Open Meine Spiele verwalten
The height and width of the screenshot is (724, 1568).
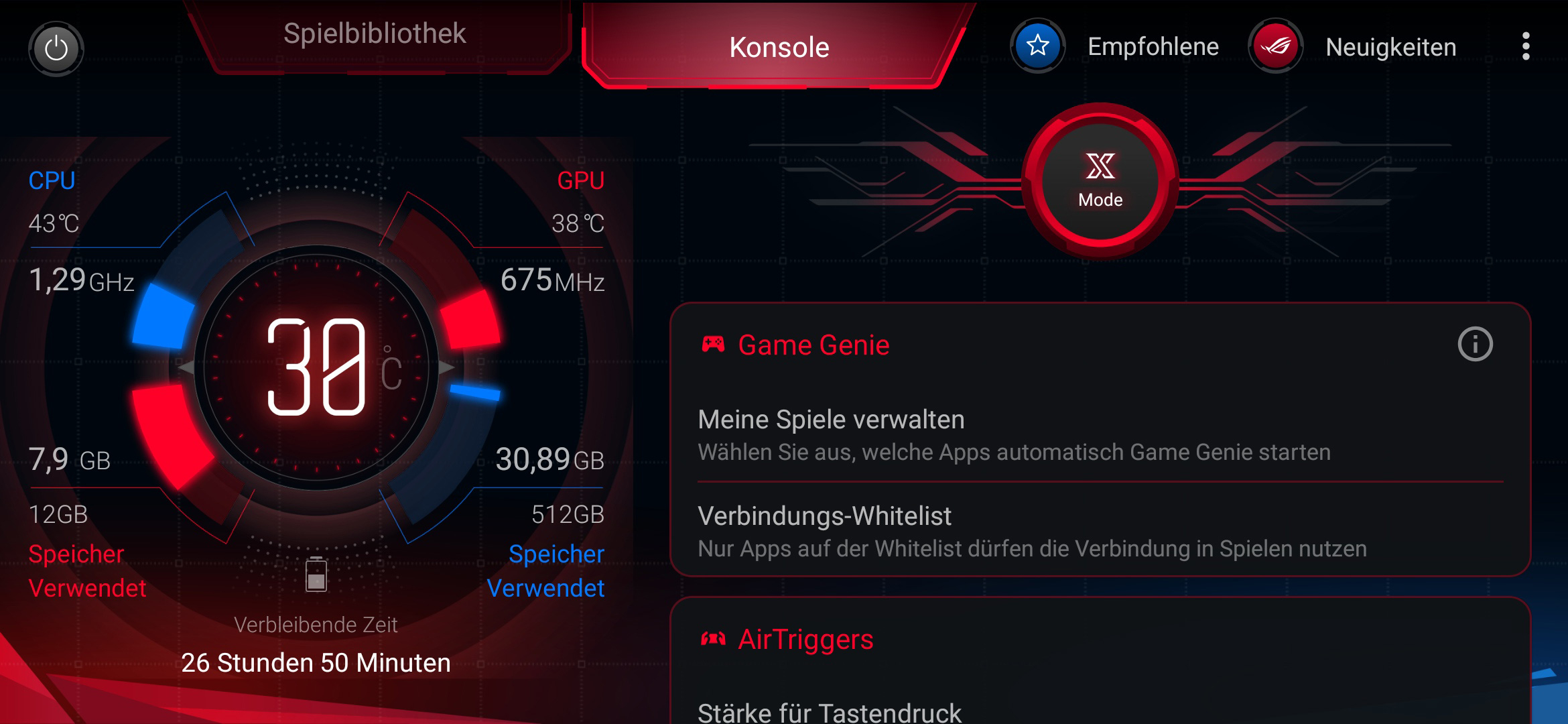[x=1100, y=435]
